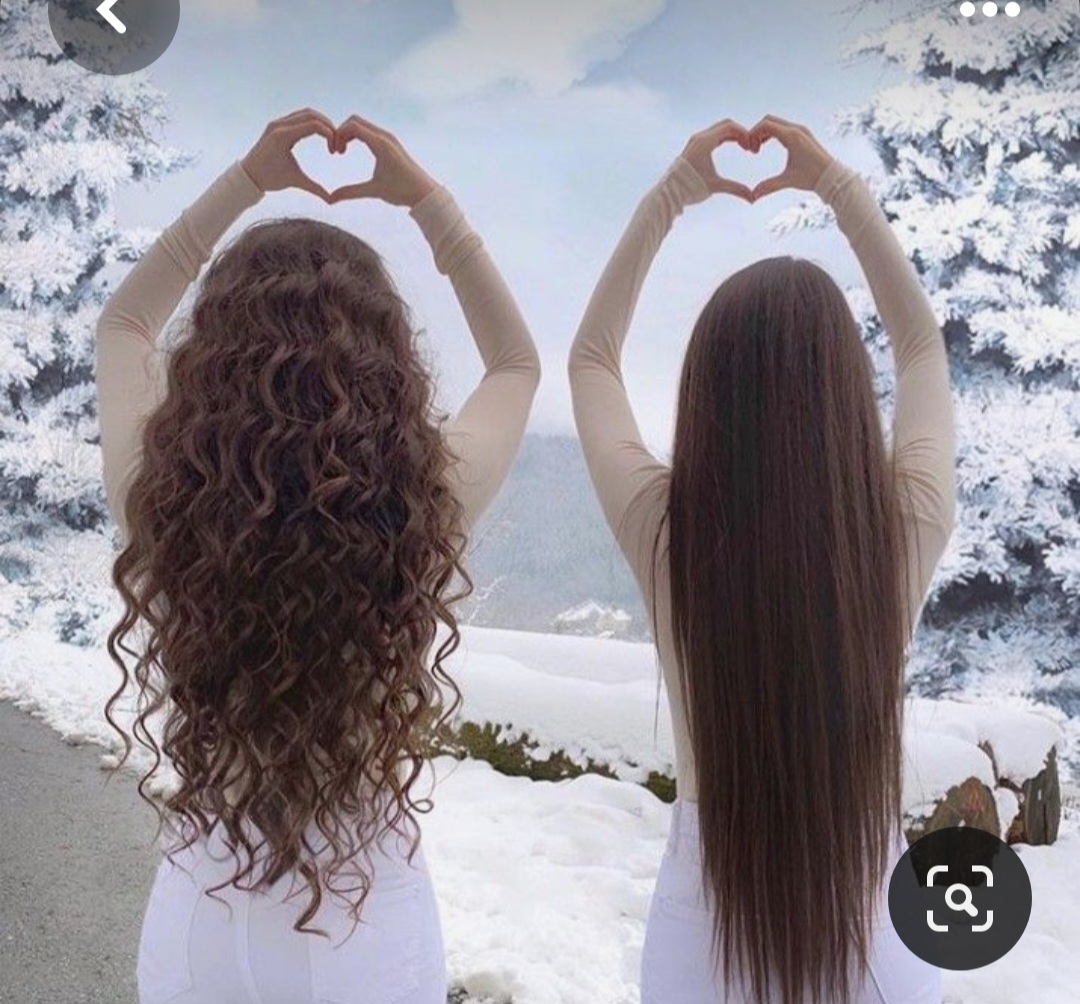Image resolution: width=1080 pixels, height=1004 pixels.
Task: Open the three-dot overflow menu
Action: tap(989, 10)
